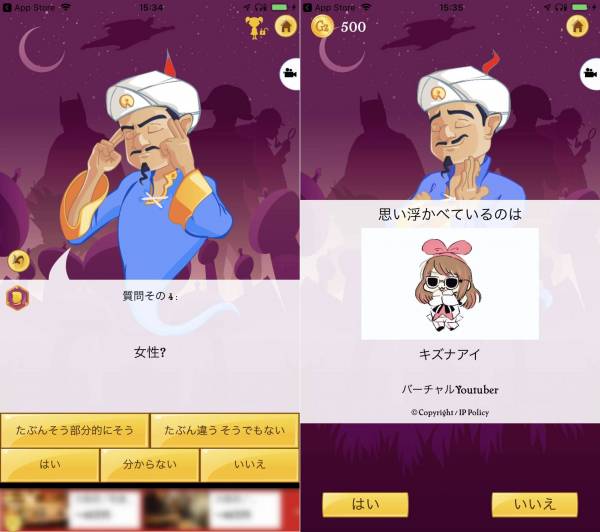The image size is (600, 532).
Task: Open the gold characters icon beside home
Action: point(257,27)
